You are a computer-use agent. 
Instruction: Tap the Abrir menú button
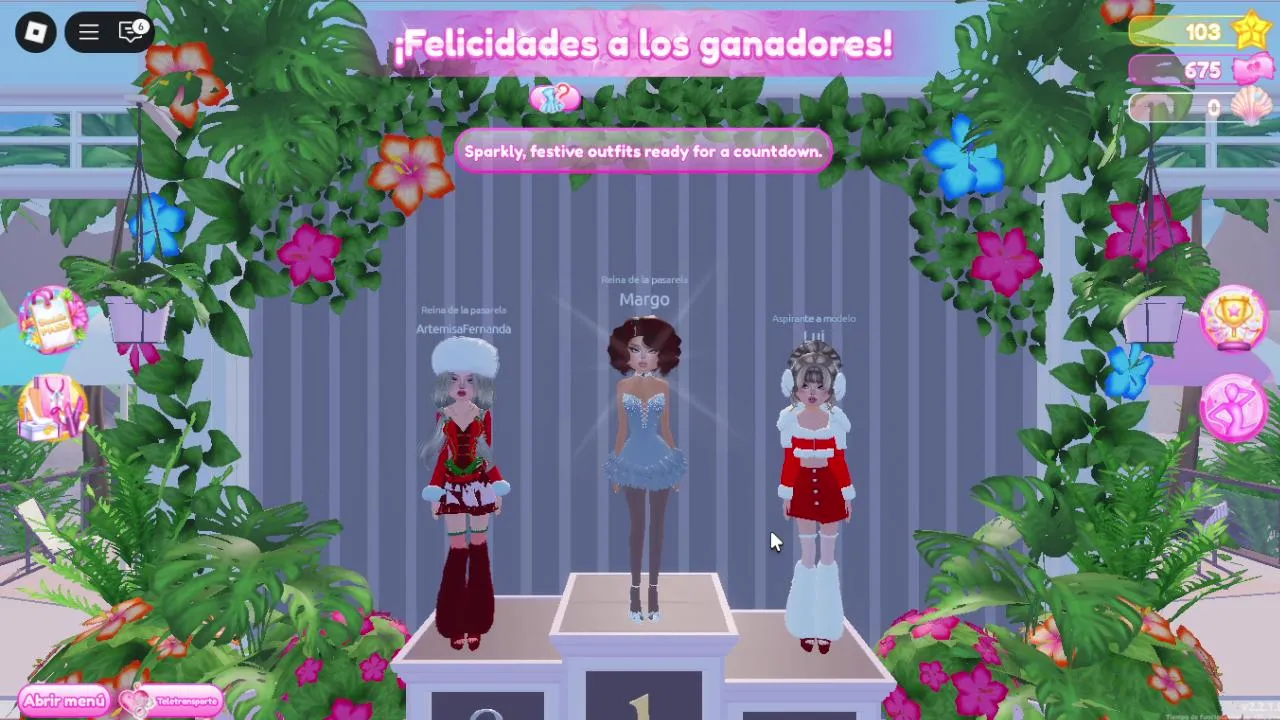pos(65,701)
